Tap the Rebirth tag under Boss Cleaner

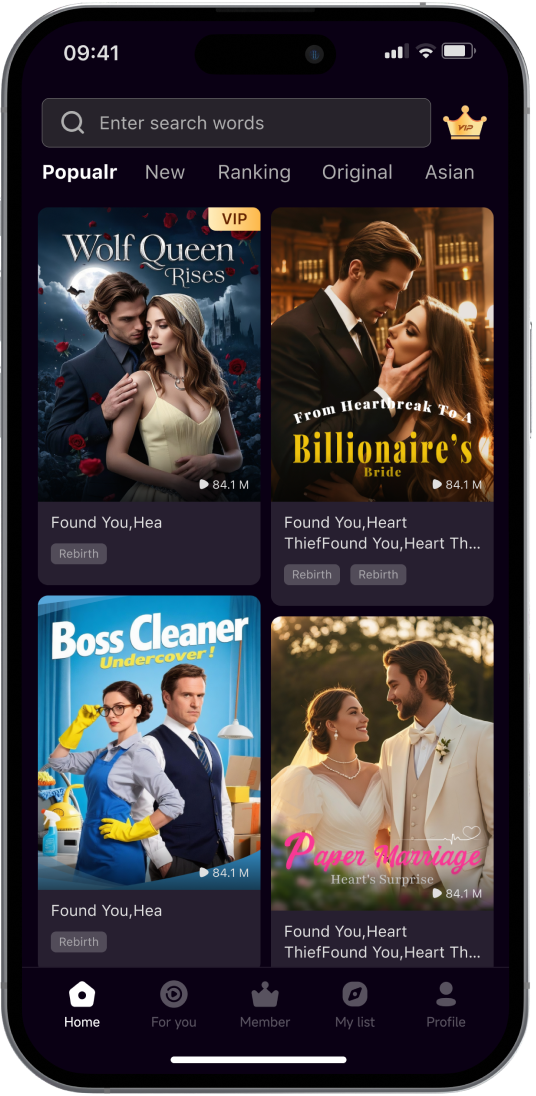click(x=79, y=942)
